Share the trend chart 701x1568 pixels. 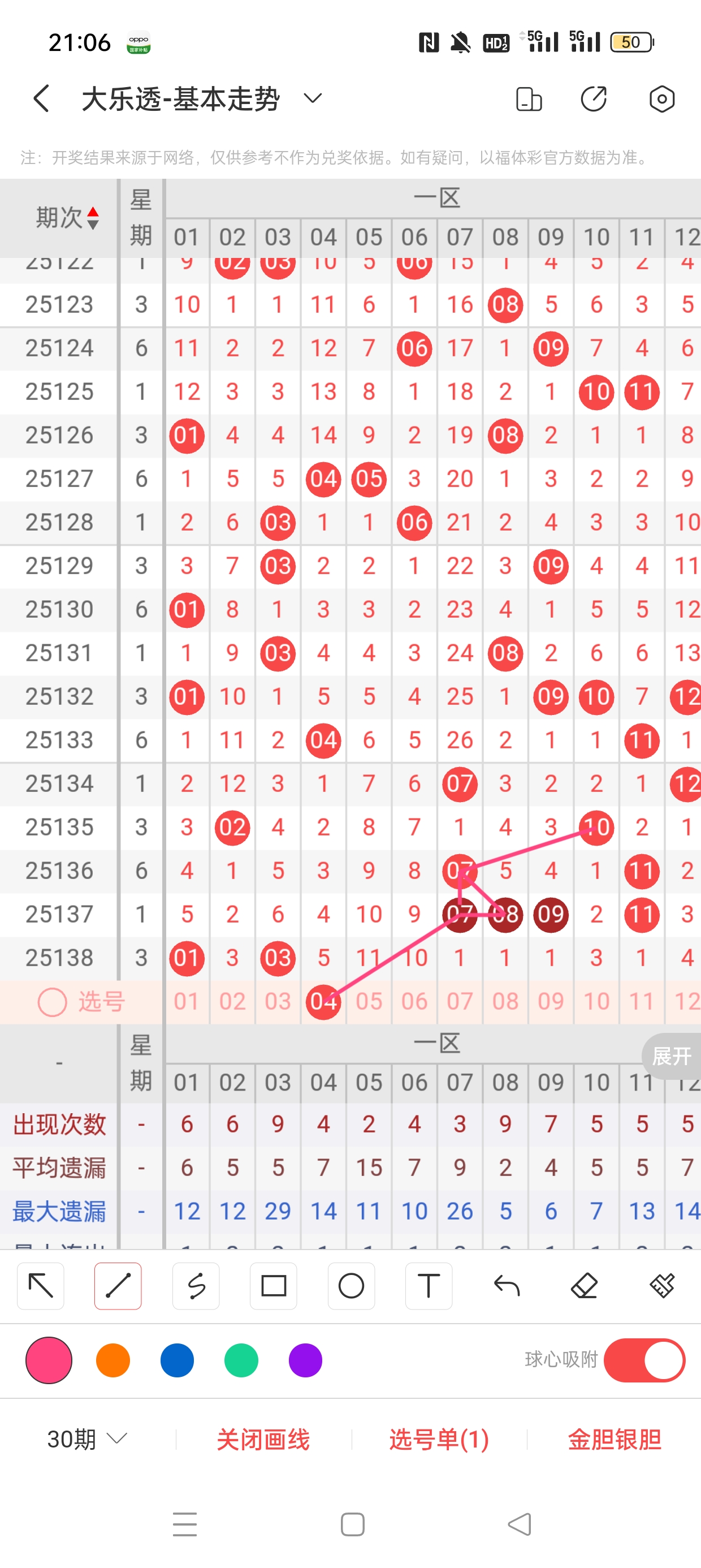(x=593, y=98)
